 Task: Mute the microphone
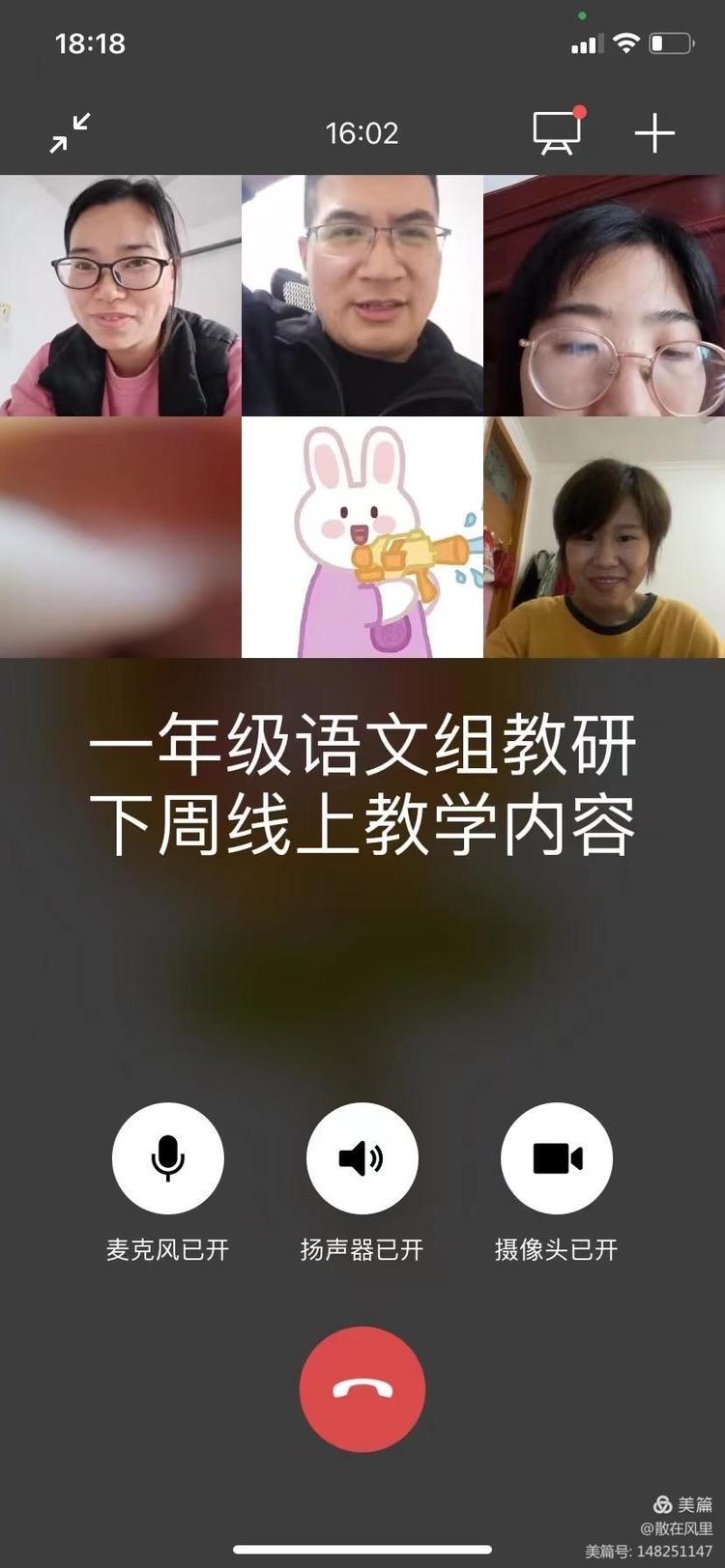pos(168,1158)
